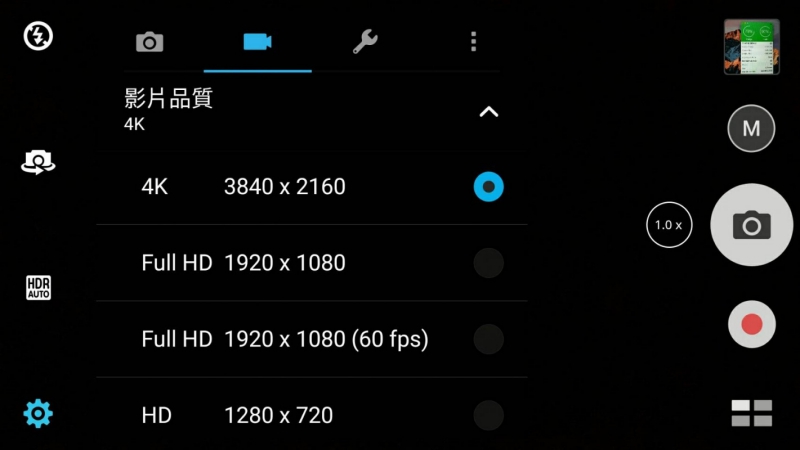Image resolution: width=800 pixels, height=450 pixels.
Task: Toggle HDR auto mode
Action: point(38,288)
